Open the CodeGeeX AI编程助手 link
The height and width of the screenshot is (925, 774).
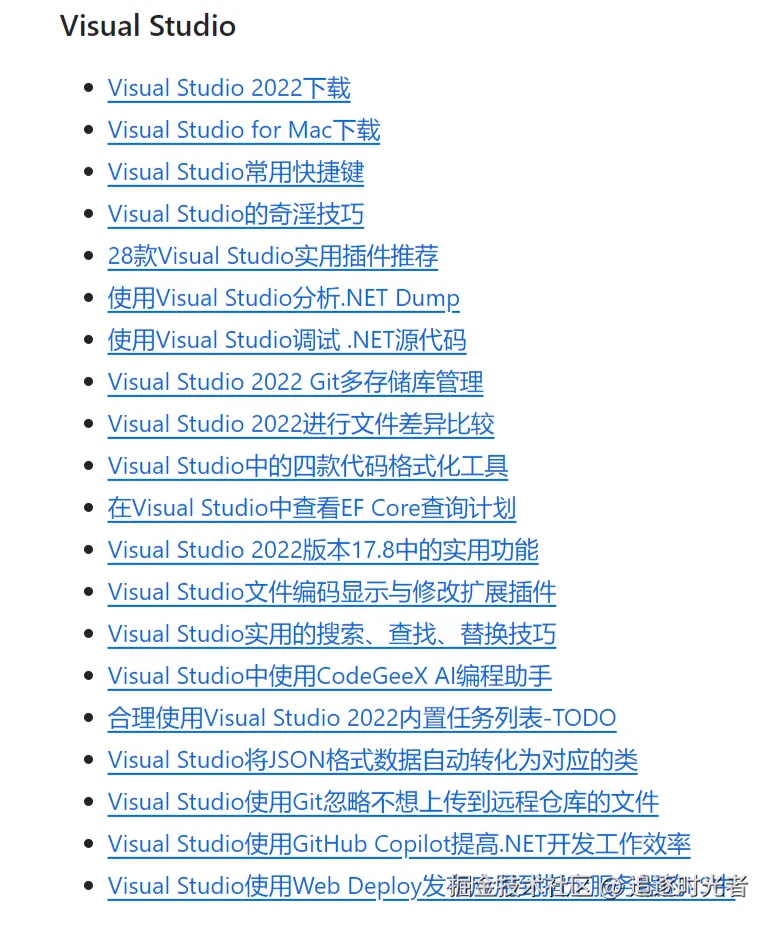coord(434,676)
